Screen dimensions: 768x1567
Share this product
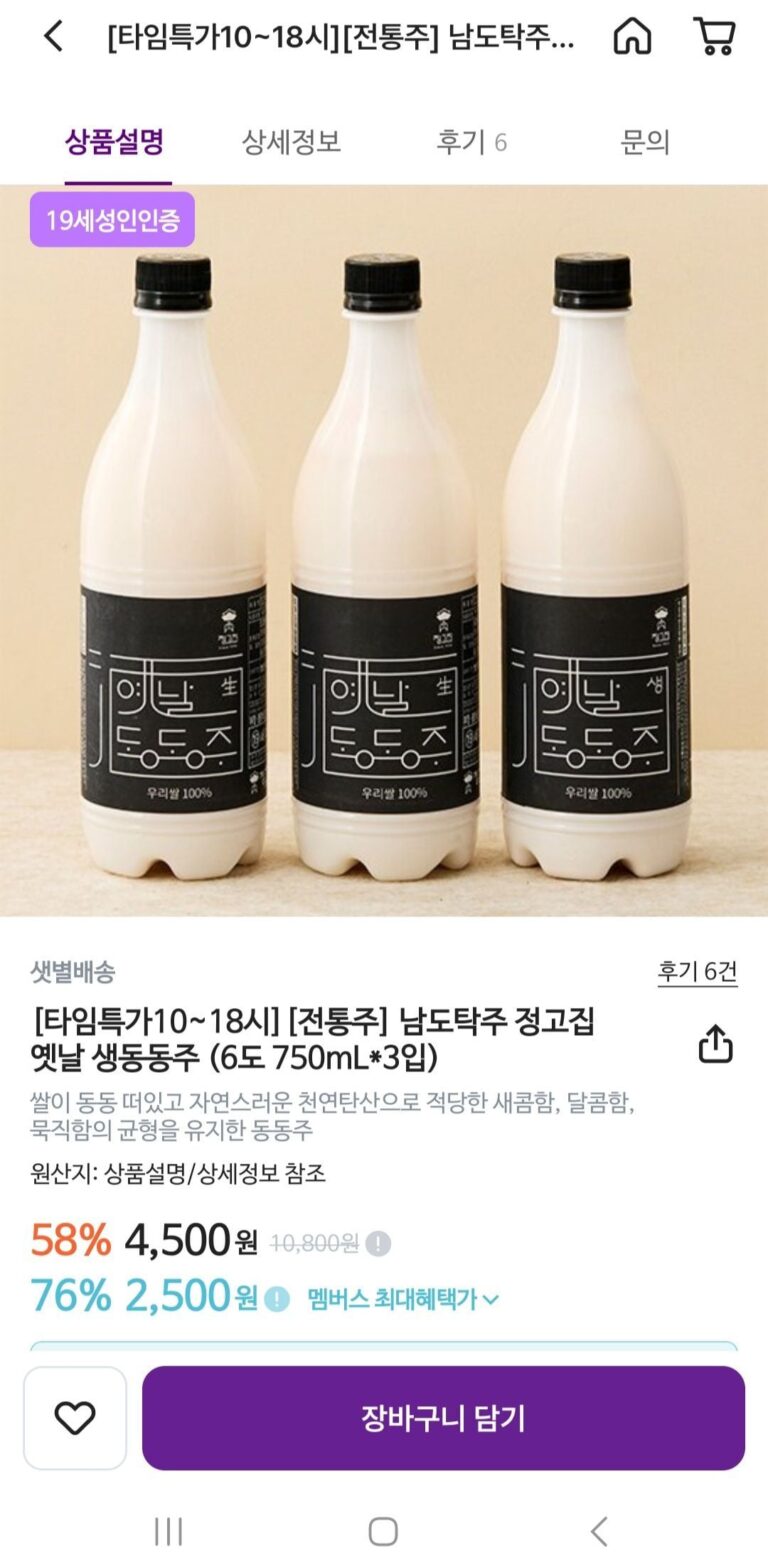tap(715, 1044)
